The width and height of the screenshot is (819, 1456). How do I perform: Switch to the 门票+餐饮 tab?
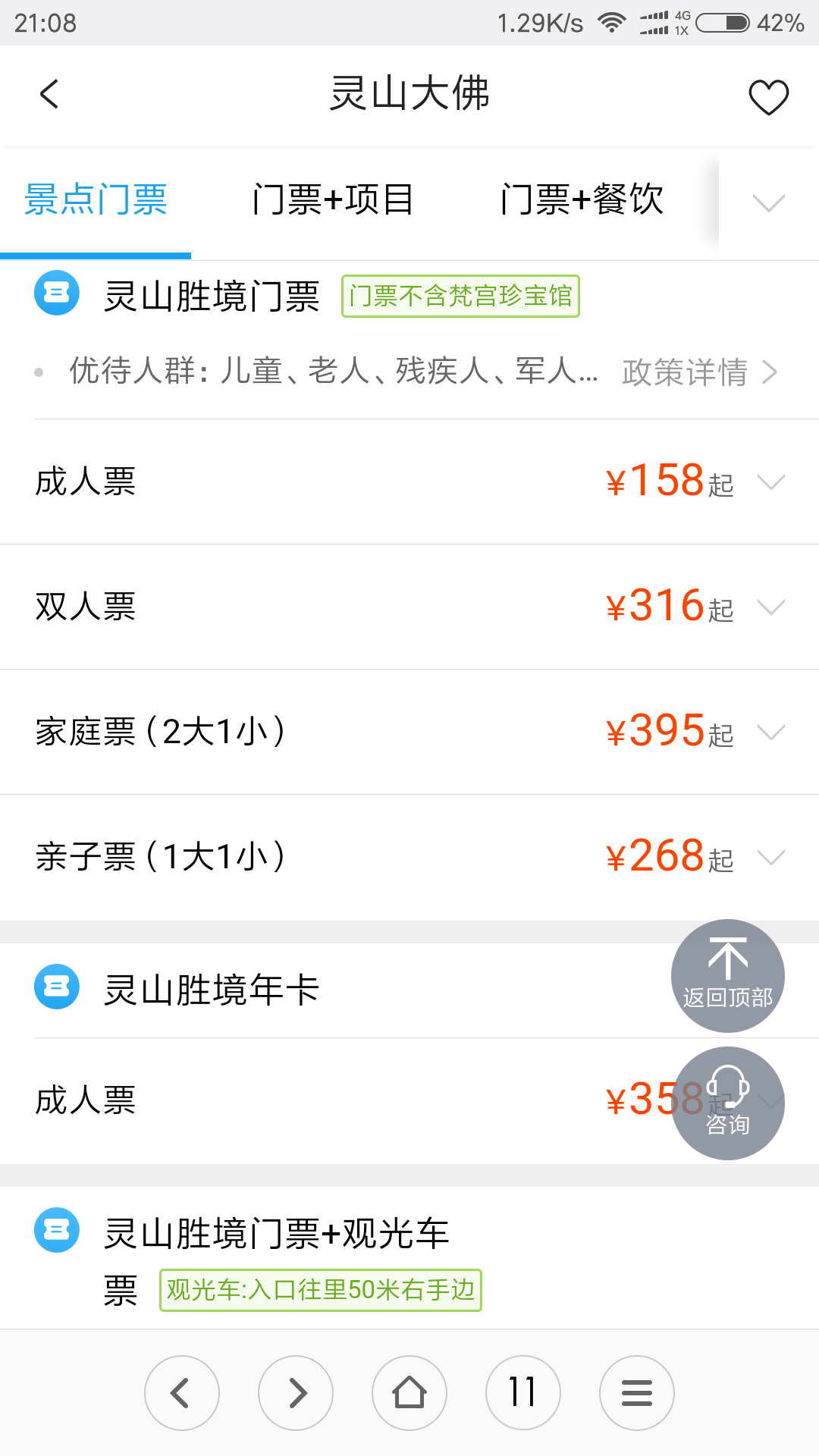click(582, 200)
